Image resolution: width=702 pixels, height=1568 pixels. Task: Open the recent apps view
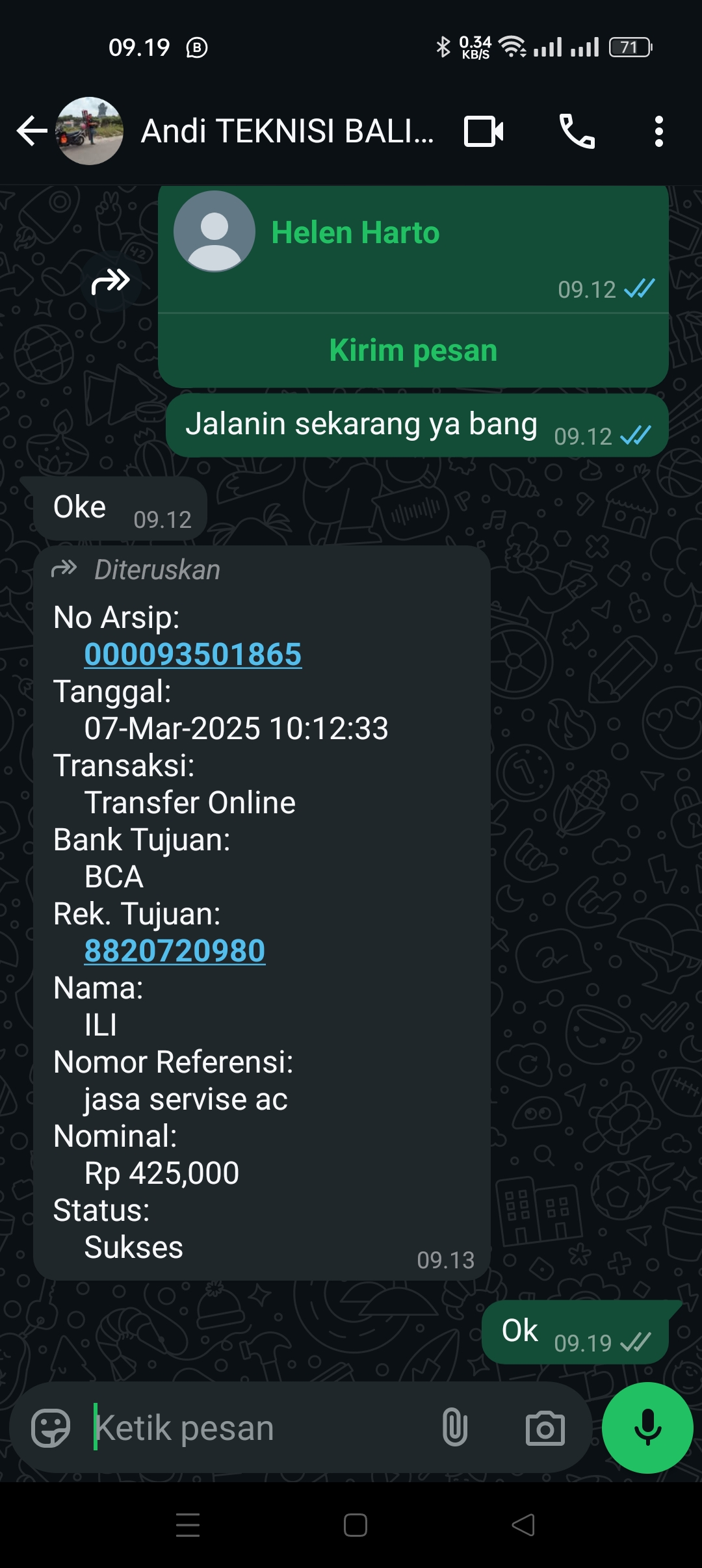[188, 1525]
